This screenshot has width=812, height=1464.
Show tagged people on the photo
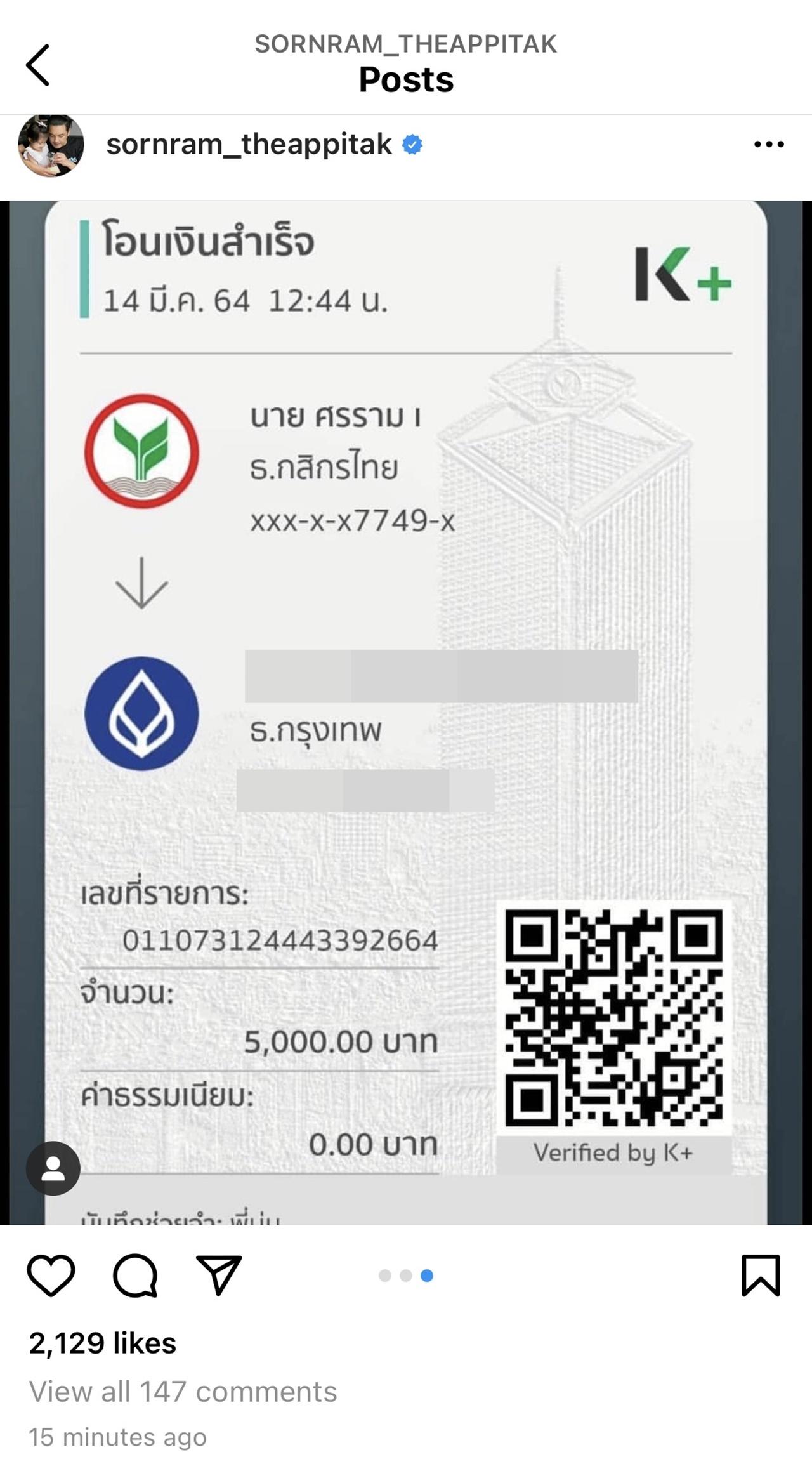(53, 1168)
